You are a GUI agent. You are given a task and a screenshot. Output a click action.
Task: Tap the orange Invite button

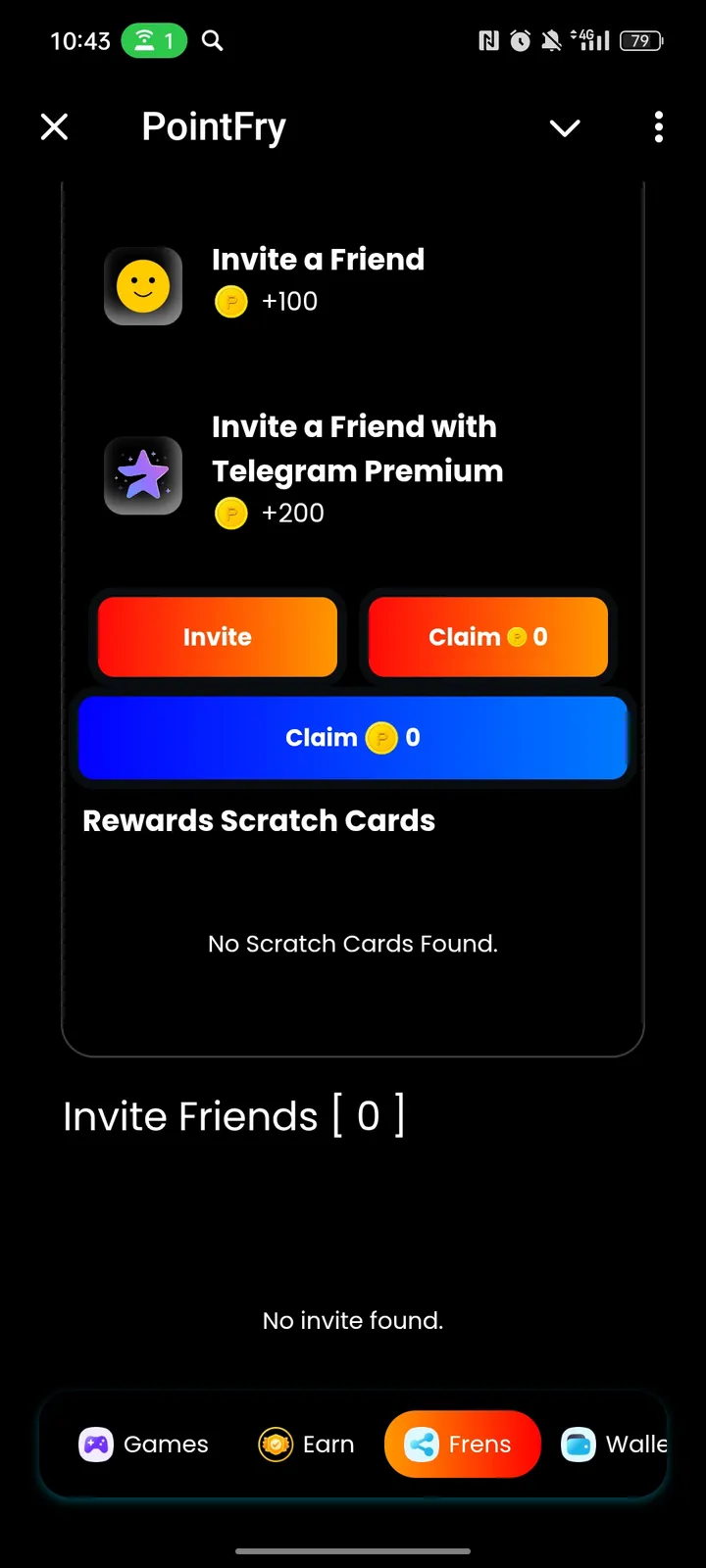(x=218, y=637)
